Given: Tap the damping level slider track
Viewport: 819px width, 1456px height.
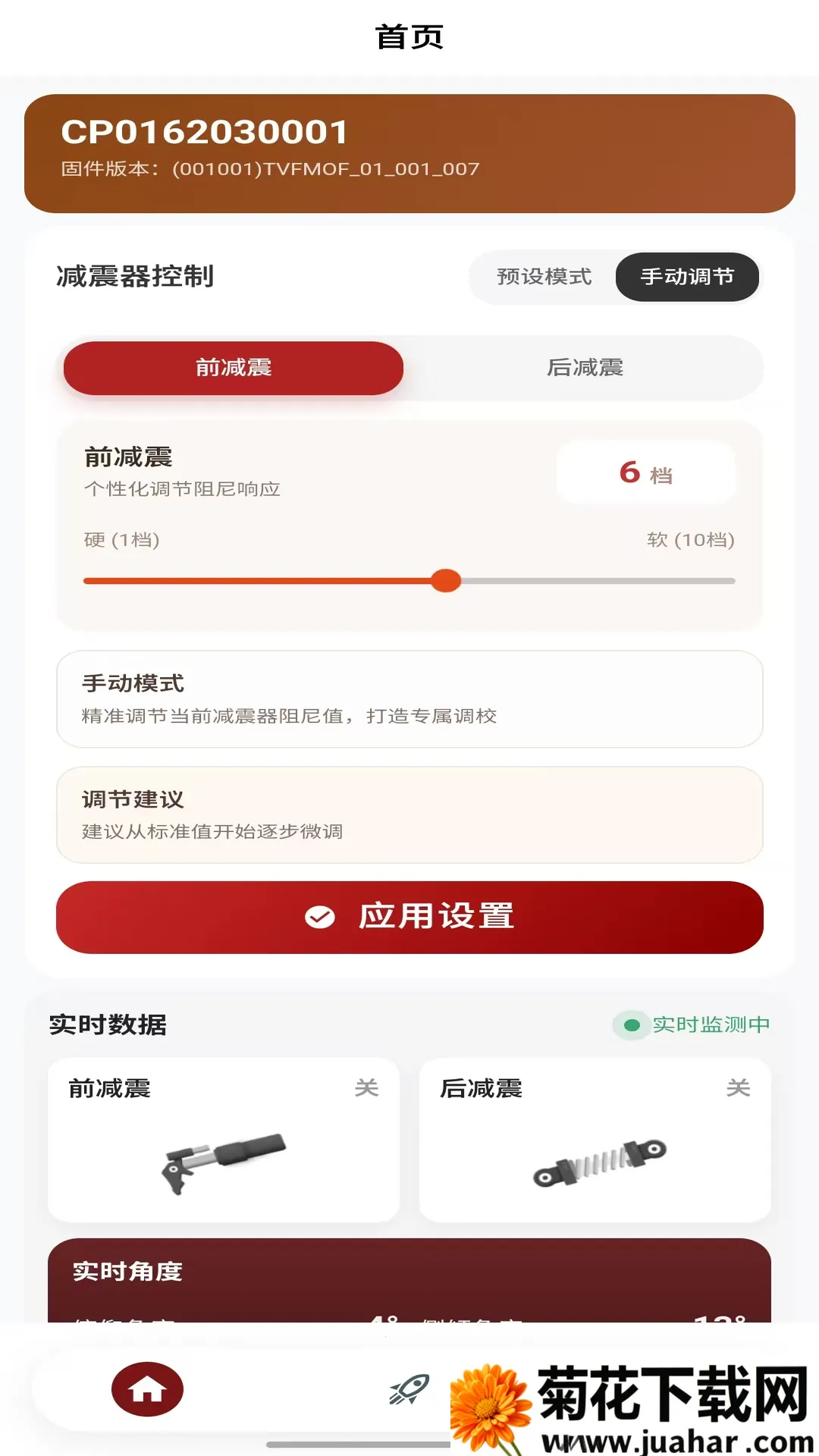Looking at the screenshot, I should point(409,581).
